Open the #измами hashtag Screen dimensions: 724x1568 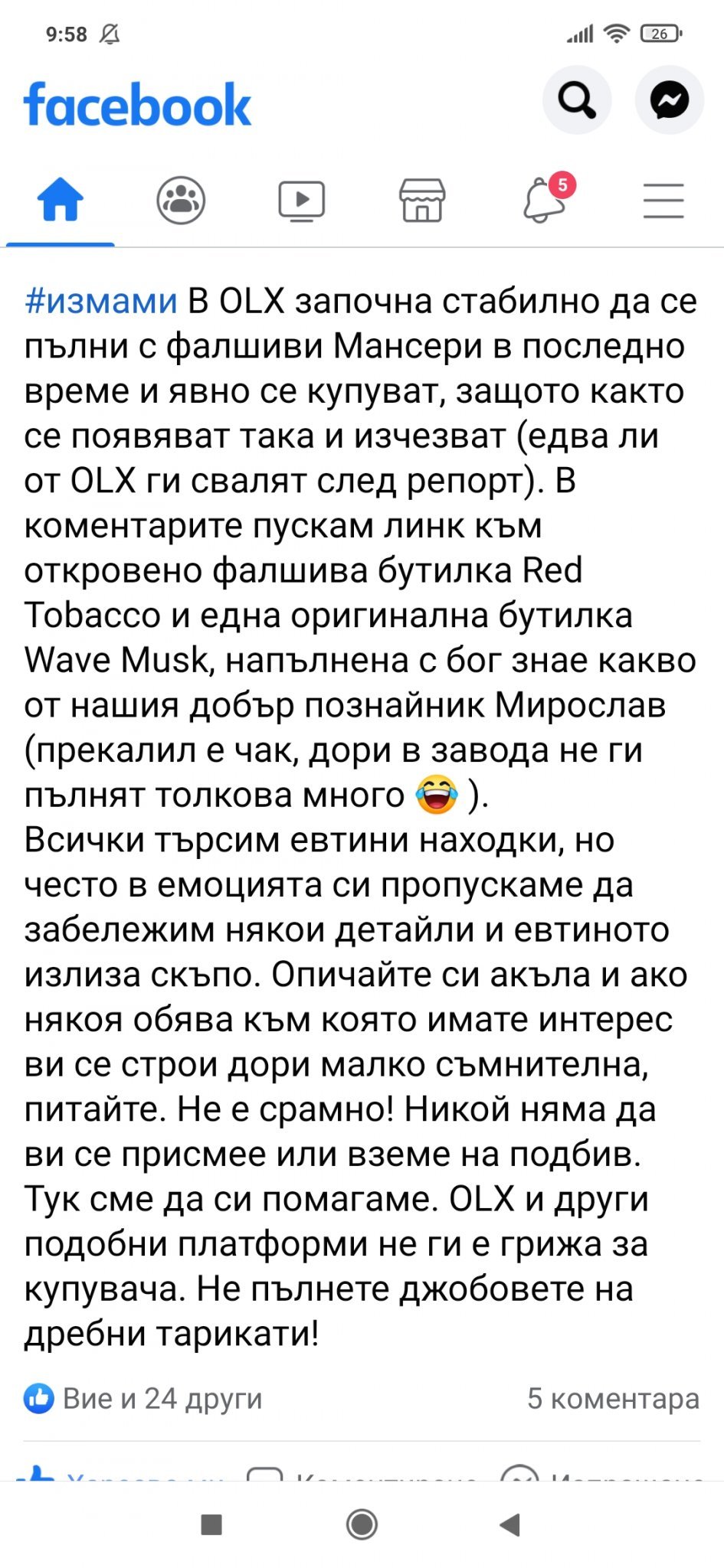100,301
